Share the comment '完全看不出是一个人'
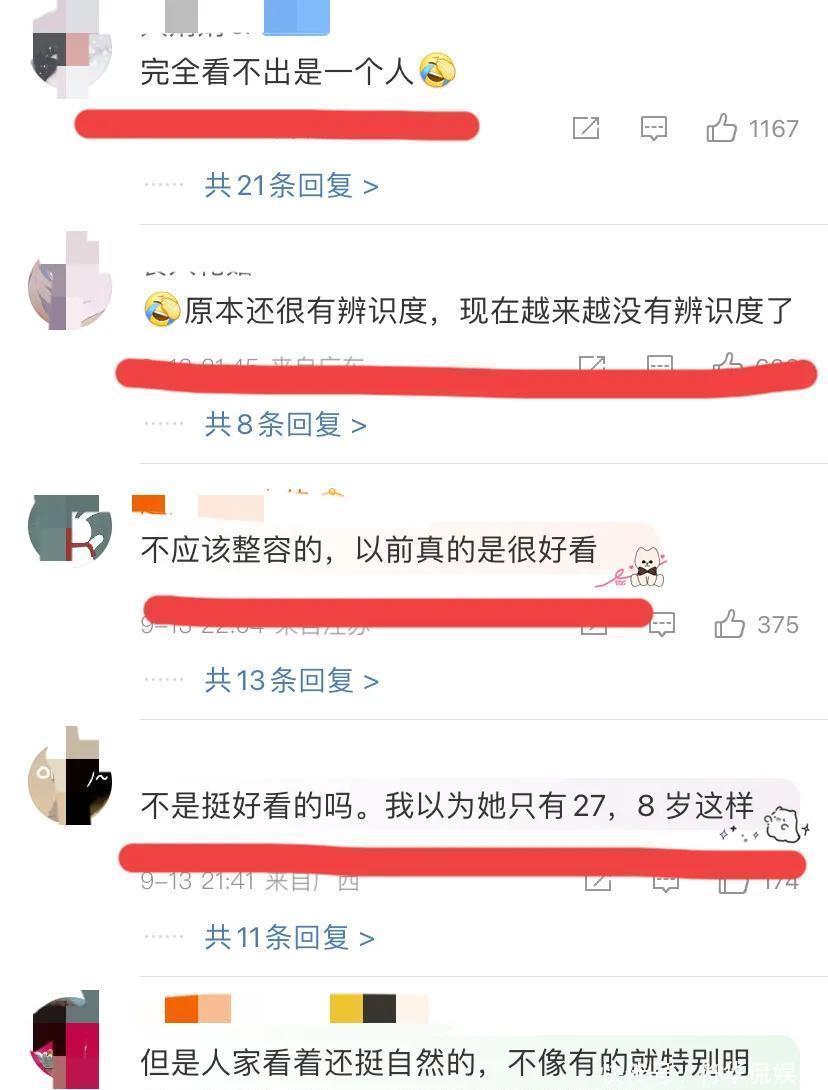Image resolution: width=828 pixels, height=1090 pixels. coord(586,128)
